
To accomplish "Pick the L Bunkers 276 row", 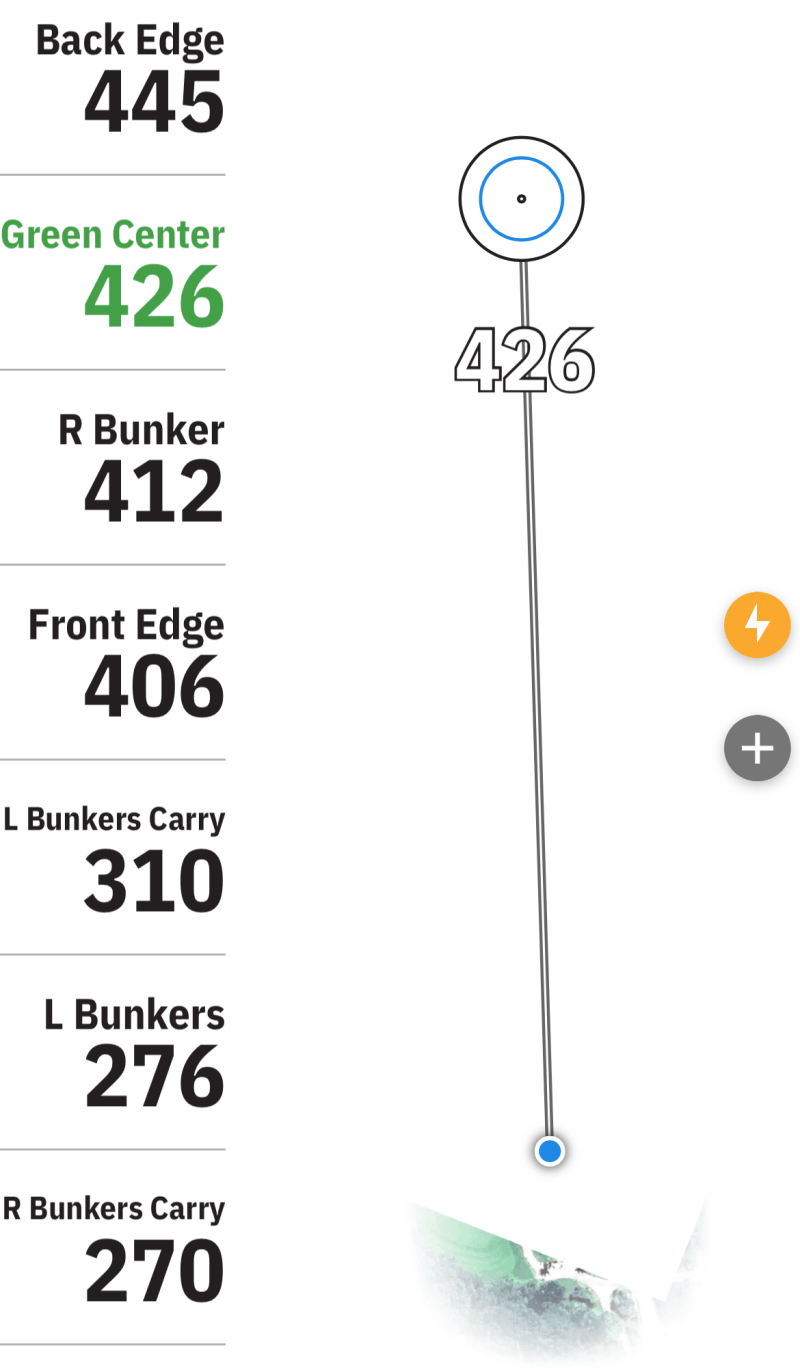I will point(113,1052).
